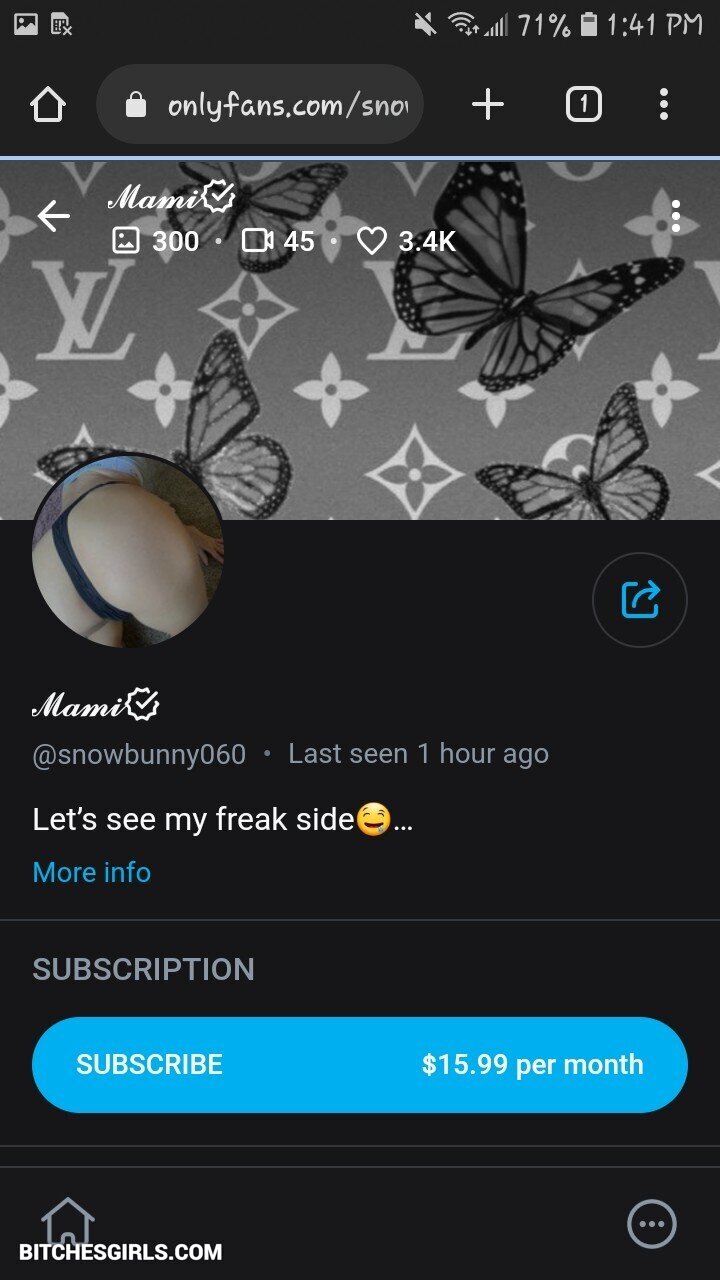Open a new browser tab
Viewport: 720px width, 1280px height.
pyautogui.click(x=488, y=104)
